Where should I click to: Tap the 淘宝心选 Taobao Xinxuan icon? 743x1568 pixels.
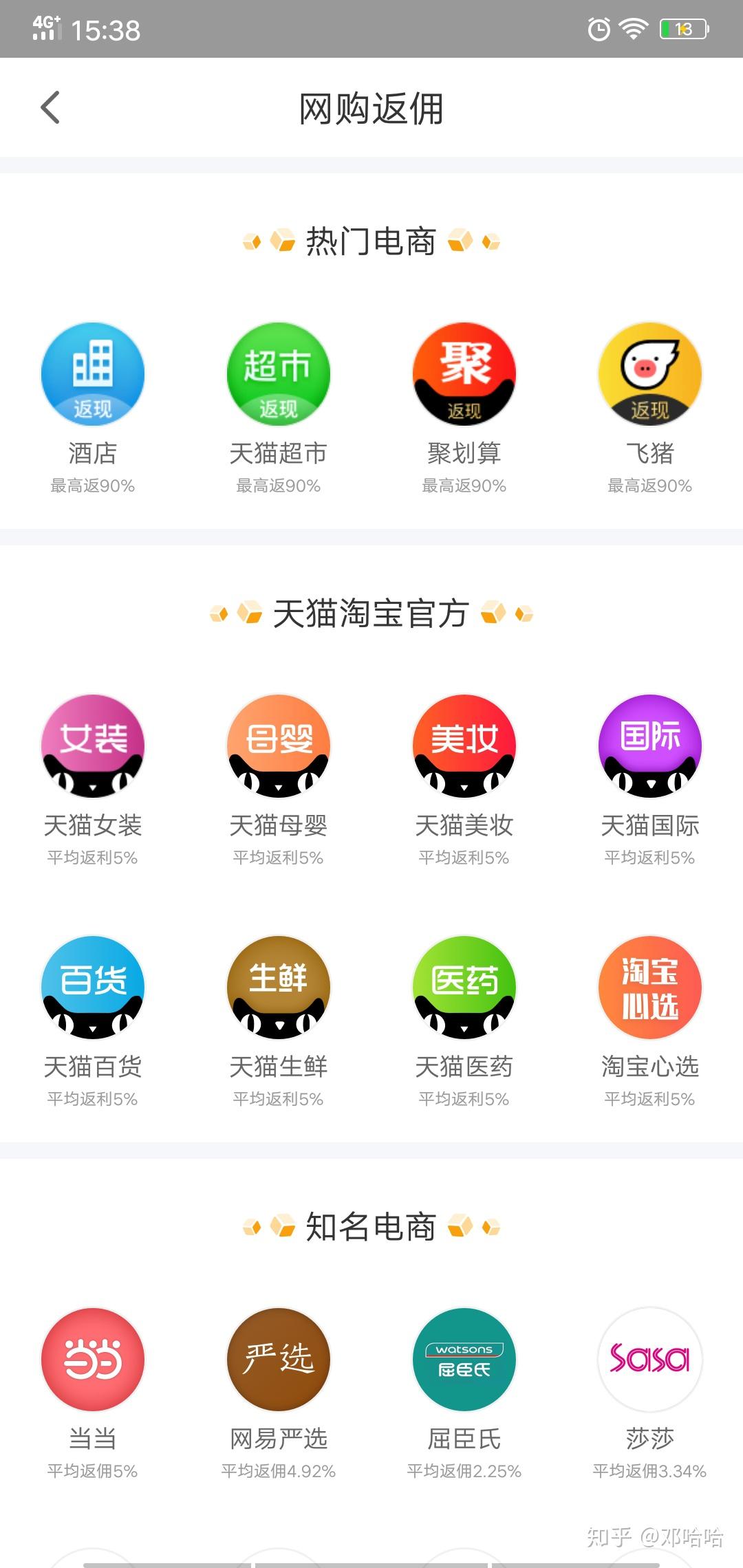coord(649,988)
